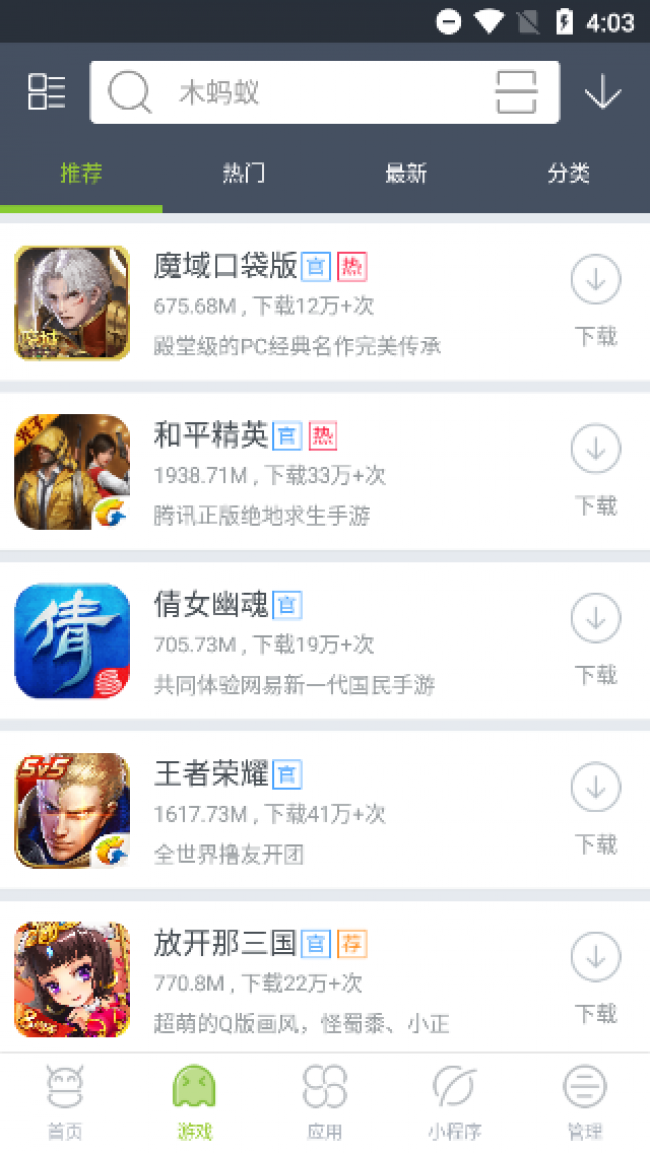Download 魔域口袋版
This screenshot has height=1153, width=650.
click(x=595, y=300)
